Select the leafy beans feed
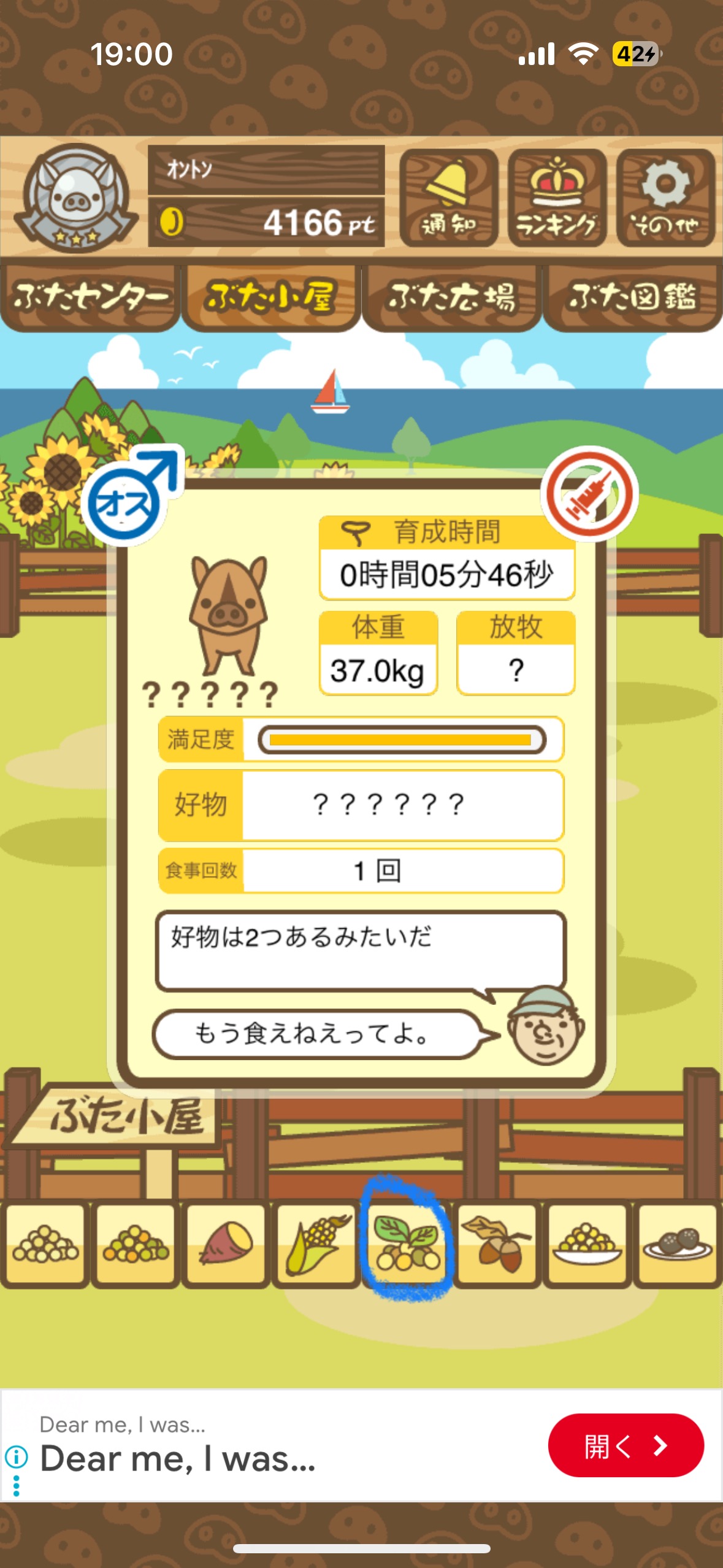The width and height of the screenshot is (723, 1568). [407, 1243]
